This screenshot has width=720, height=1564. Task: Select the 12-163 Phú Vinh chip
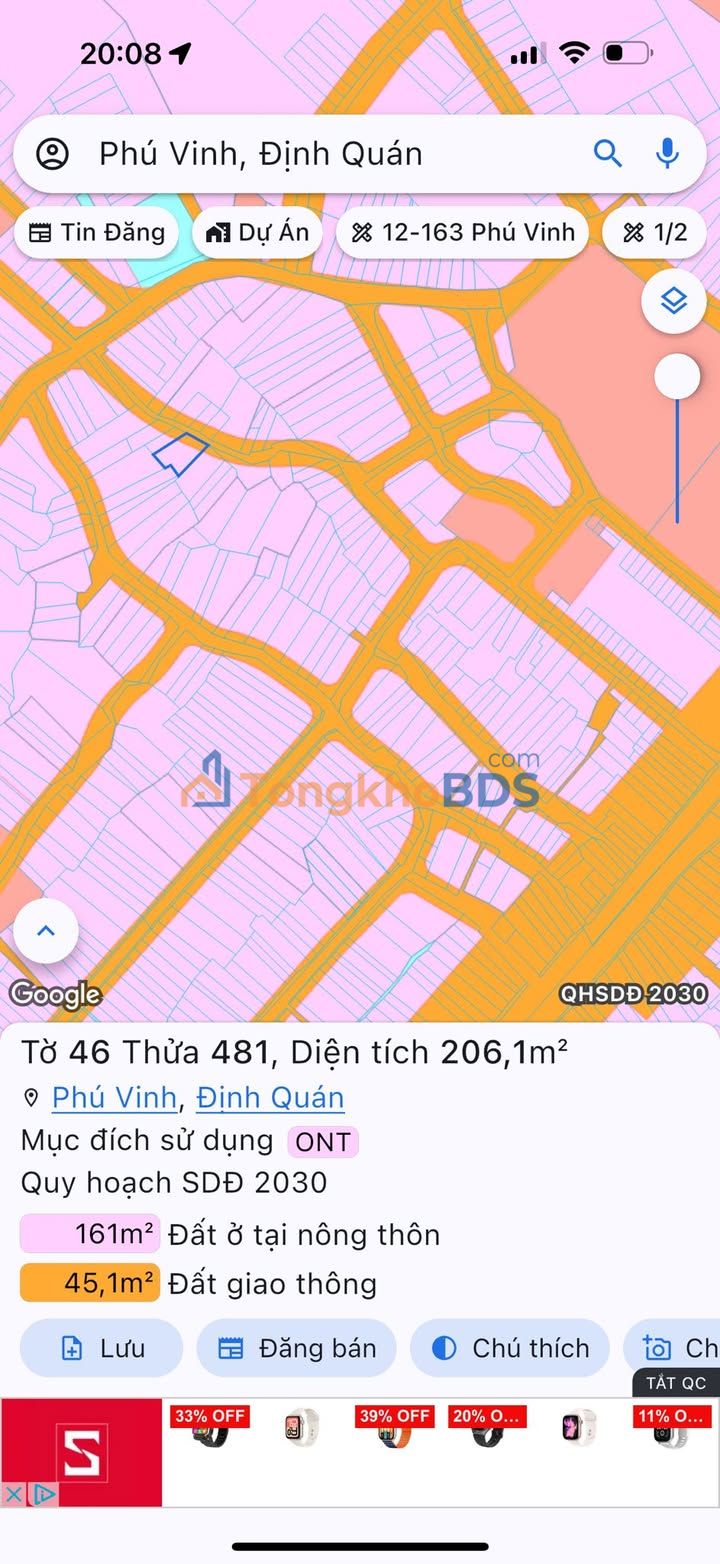(463, 233)
